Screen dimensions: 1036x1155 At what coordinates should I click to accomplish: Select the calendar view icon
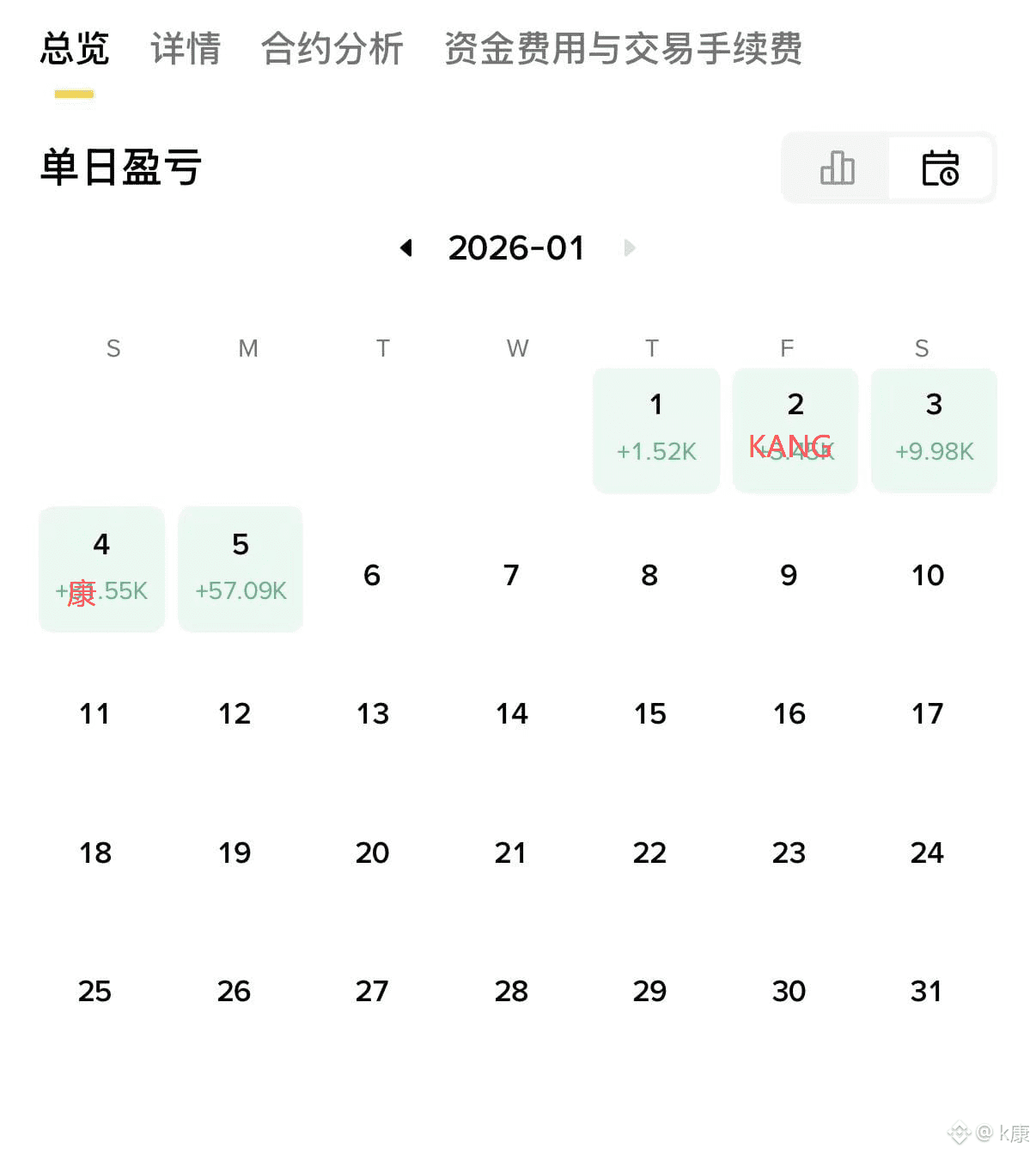click(x=942, y=168)
